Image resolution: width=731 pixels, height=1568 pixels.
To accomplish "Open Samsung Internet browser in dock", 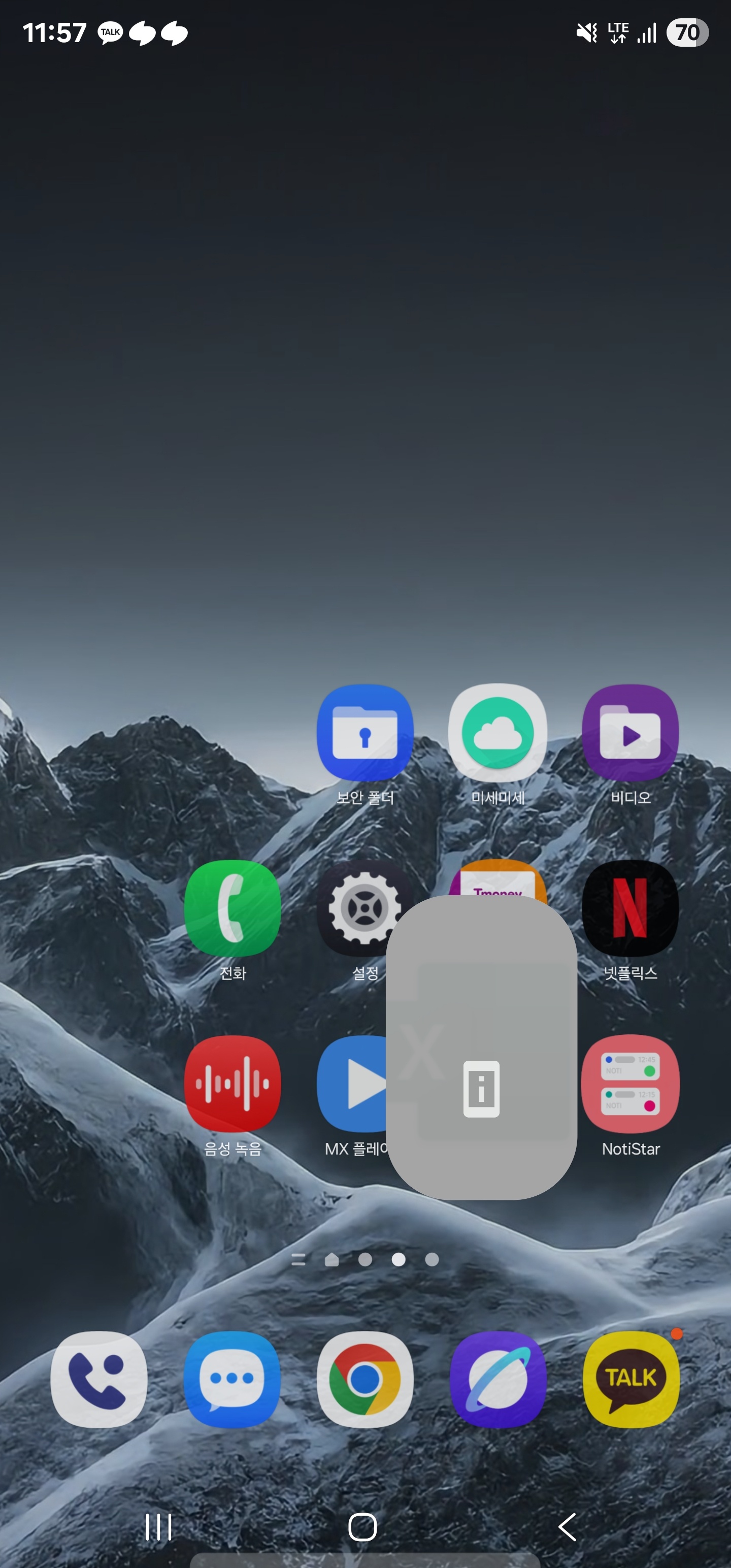I will [x=497, y=1379].
